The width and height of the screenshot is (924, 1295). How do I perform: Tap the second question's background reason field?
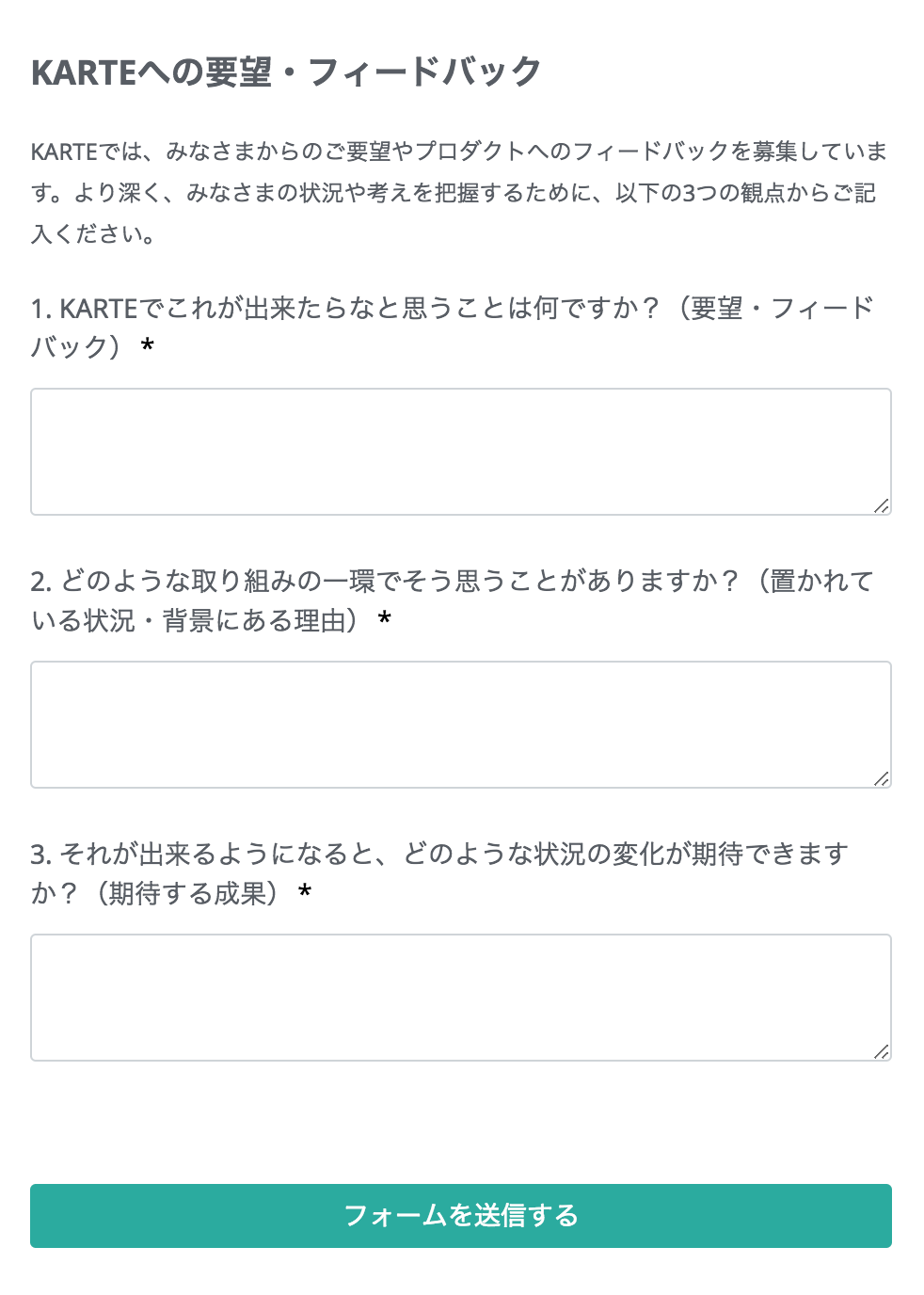click(x=460, y=725)
